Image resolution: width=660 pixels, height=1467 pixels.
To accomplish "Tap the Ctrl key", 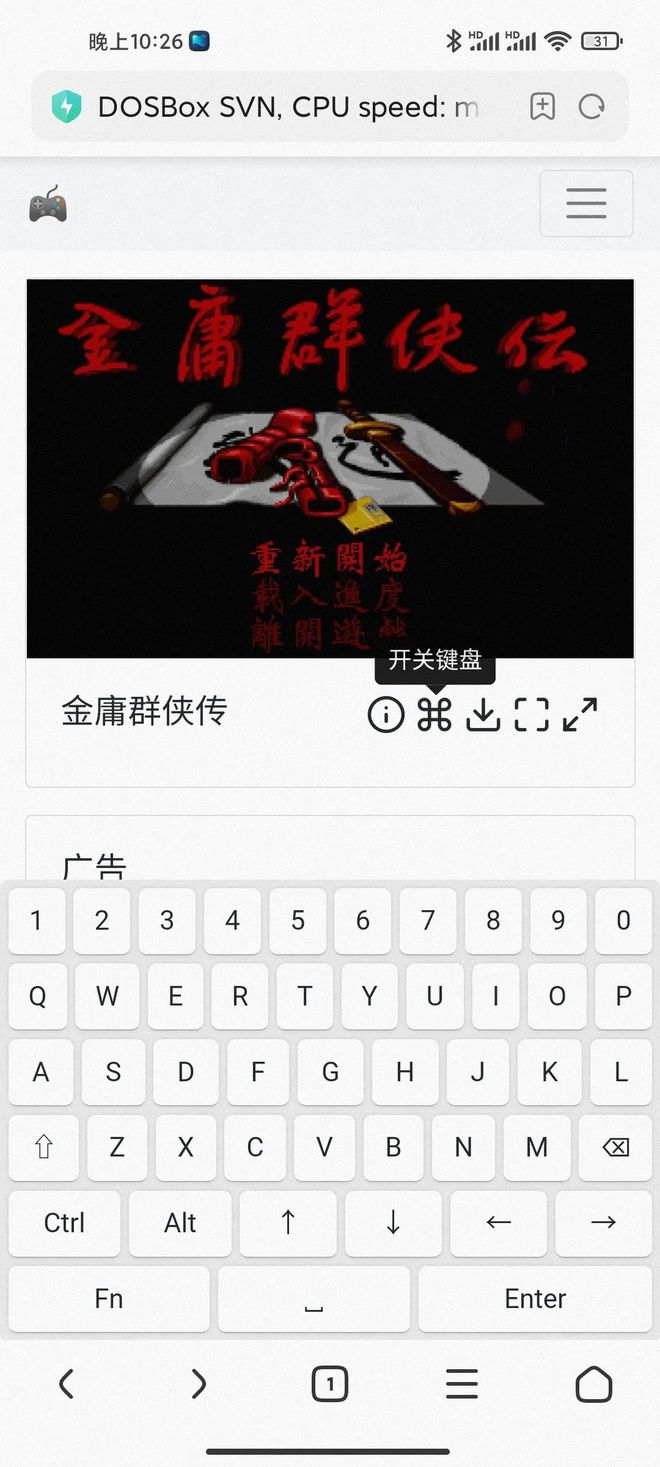I will click(64, 1222).
